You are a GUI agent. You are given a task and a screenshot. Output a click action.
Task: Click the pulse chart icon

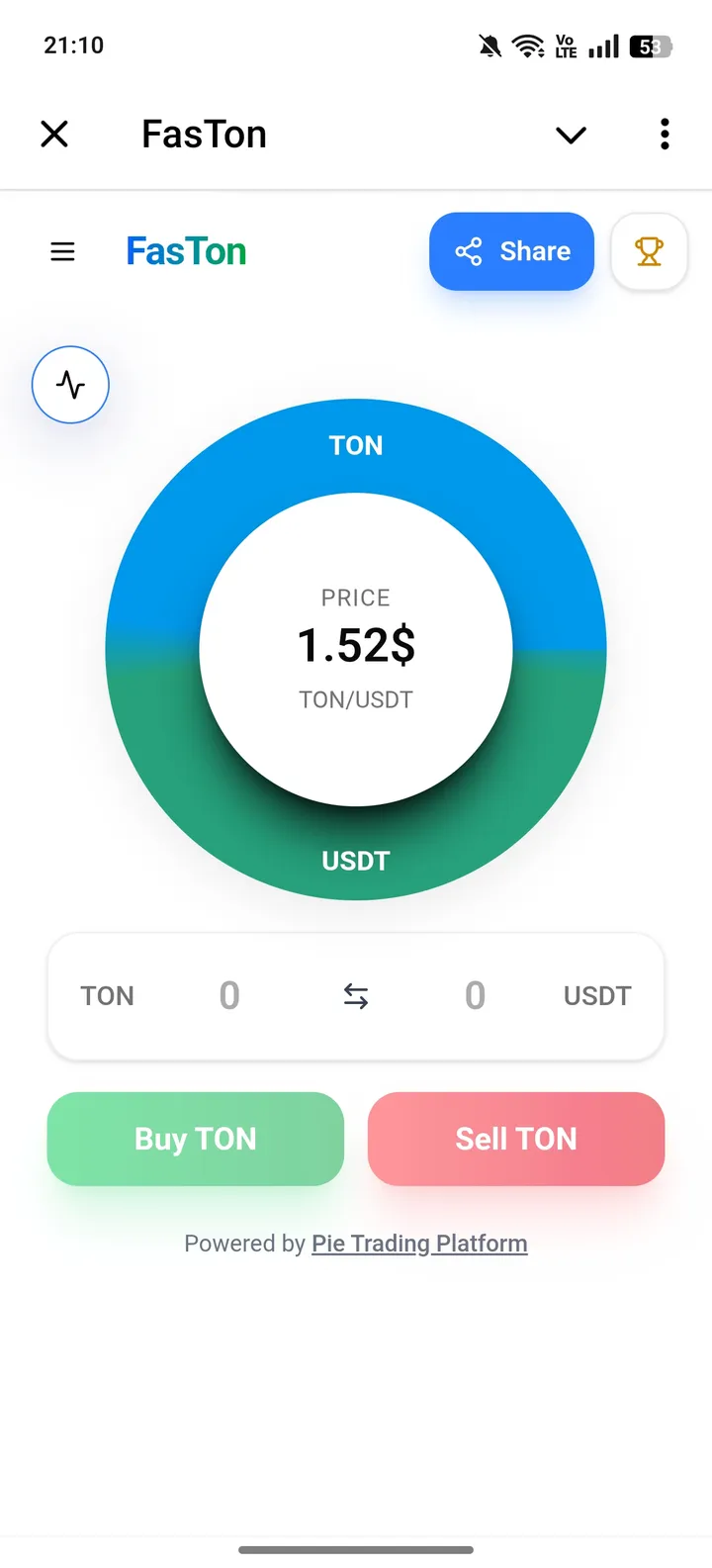pyautogui.click(x=69, y=384)
